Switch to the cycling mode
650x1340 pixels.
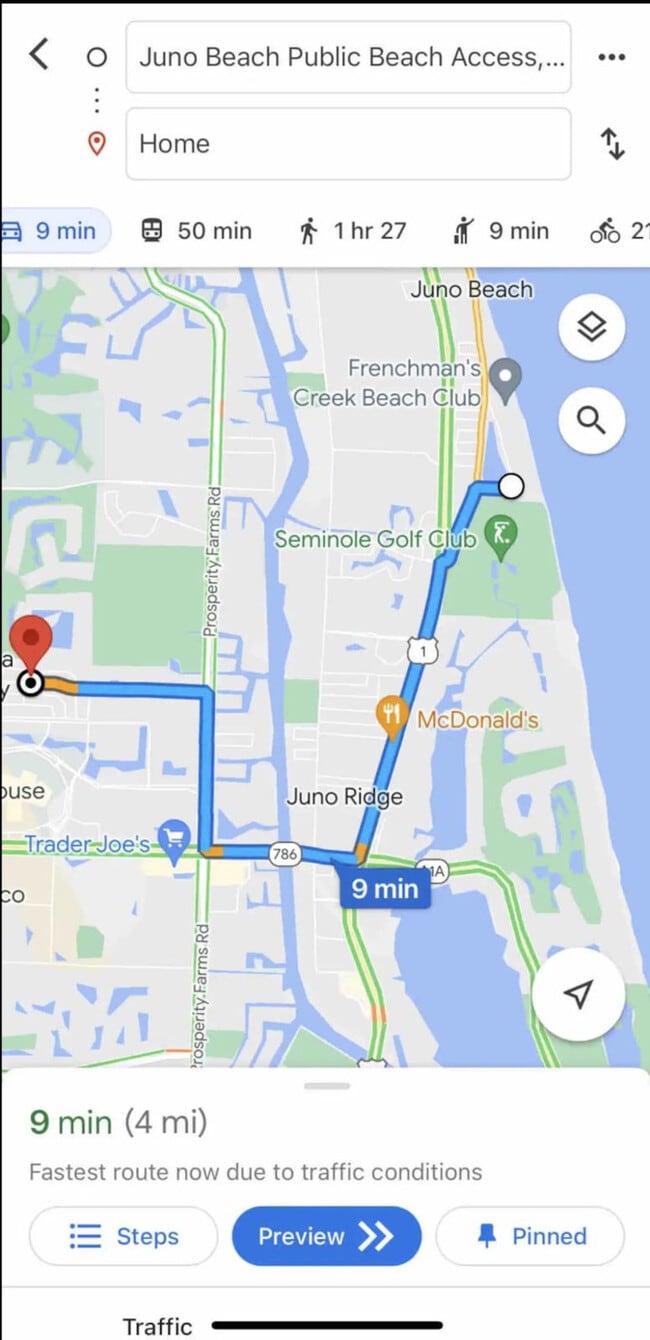[620, 231]
